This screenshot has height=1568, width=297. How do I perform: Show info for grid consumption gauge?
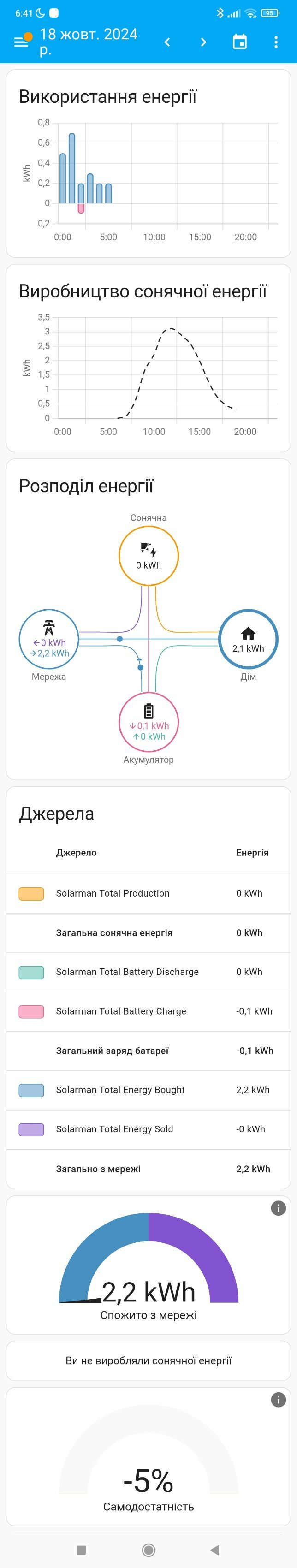[278, 1208]
